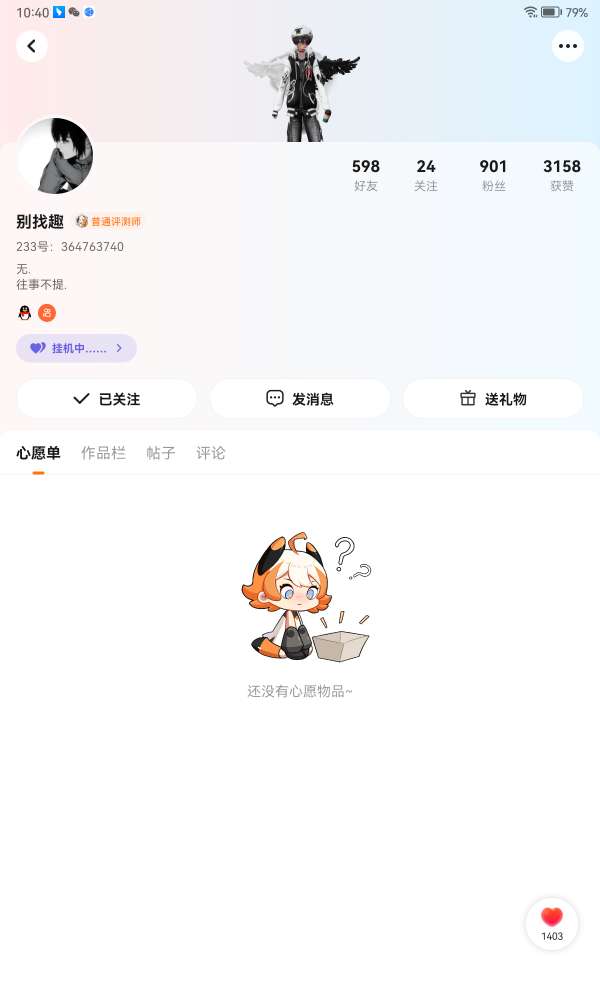600x1000 pixels.
Task: View the 598 好友 friends list
Action: point(366,175)
